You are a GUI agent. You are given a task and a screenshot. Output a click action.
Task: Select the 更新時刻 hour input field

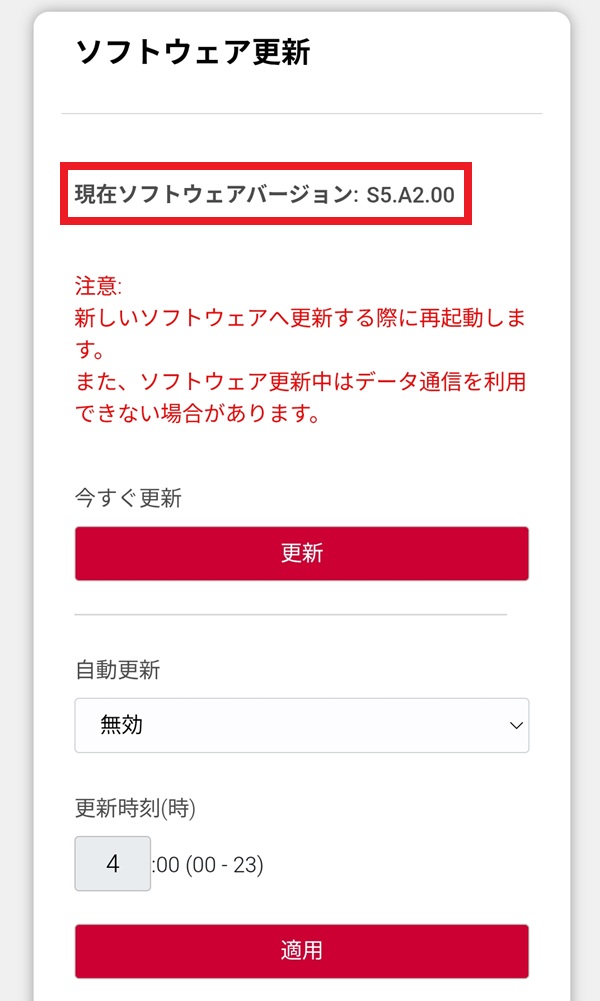tap(112, 863)
